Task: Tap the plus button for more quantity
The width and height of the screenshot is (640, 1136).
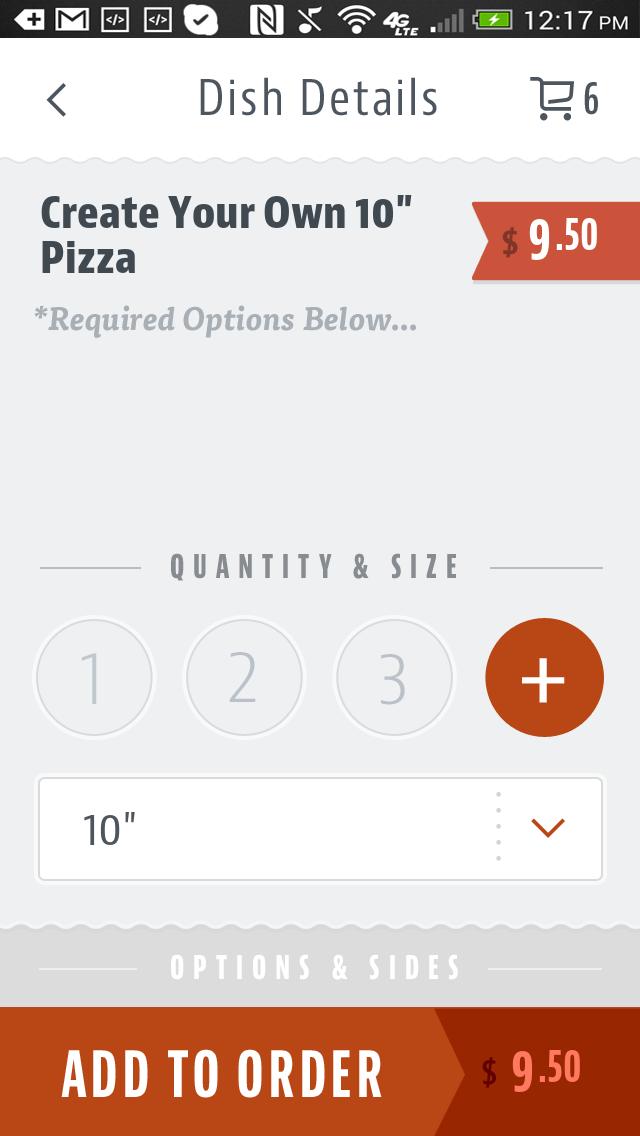Action: [x=544, y=678]
